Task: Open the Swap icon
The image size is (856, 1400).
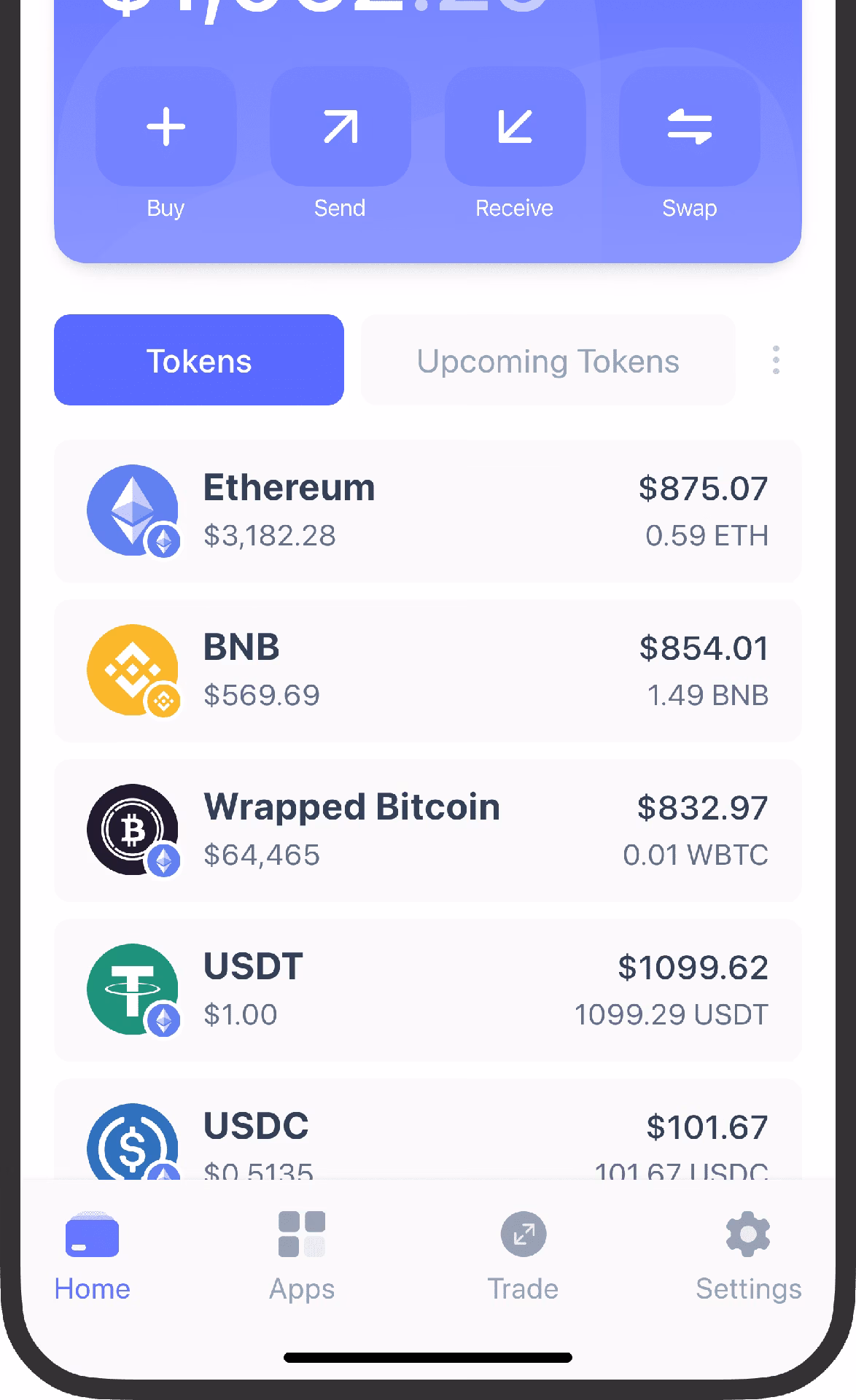Action: coord(689,126)
